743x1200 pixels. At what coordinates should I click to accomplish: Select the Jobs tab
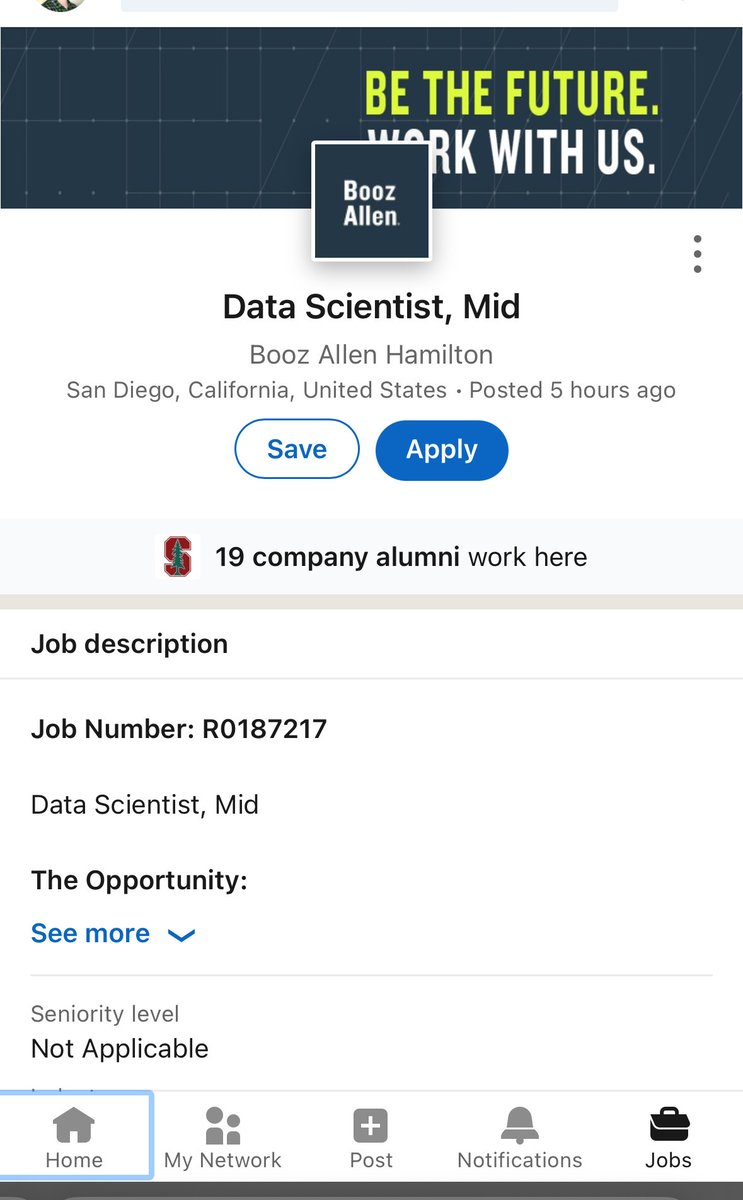point(668,1138)
